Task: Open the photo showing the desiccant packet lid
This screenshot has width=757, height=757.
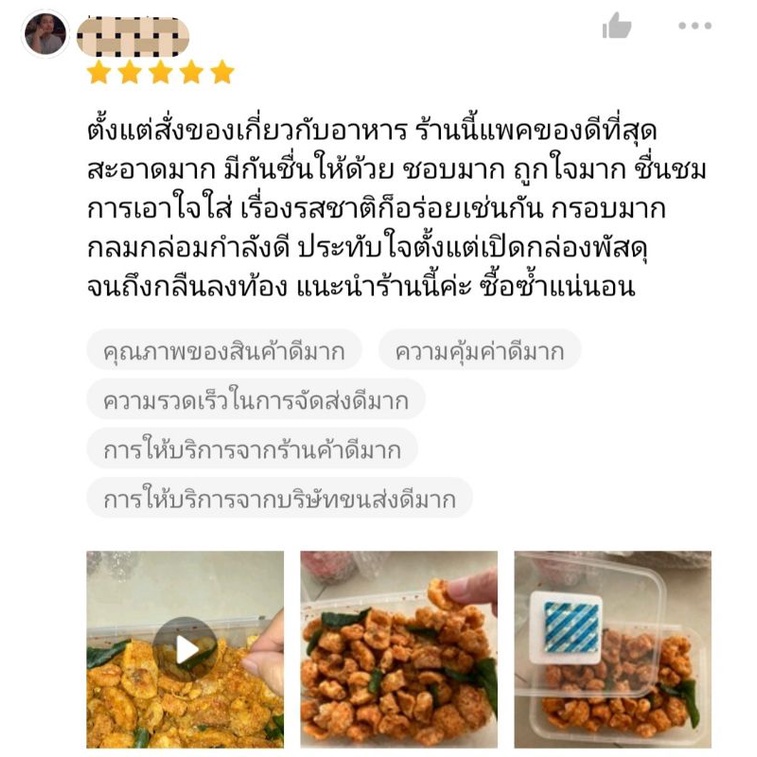Action: pos(612,649)
